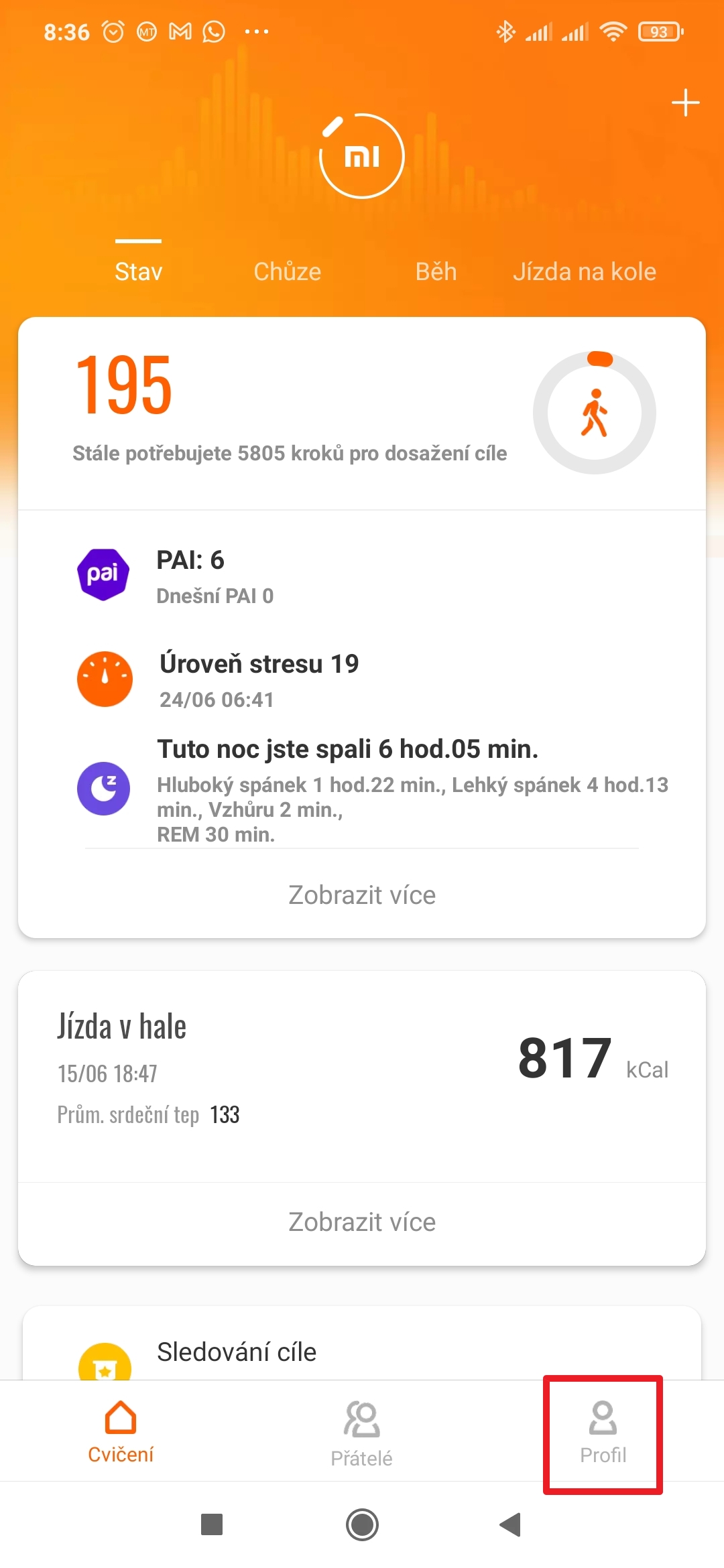
Task: Tap the system home button
Action: pyautogui.click(x=362, y=1525)
